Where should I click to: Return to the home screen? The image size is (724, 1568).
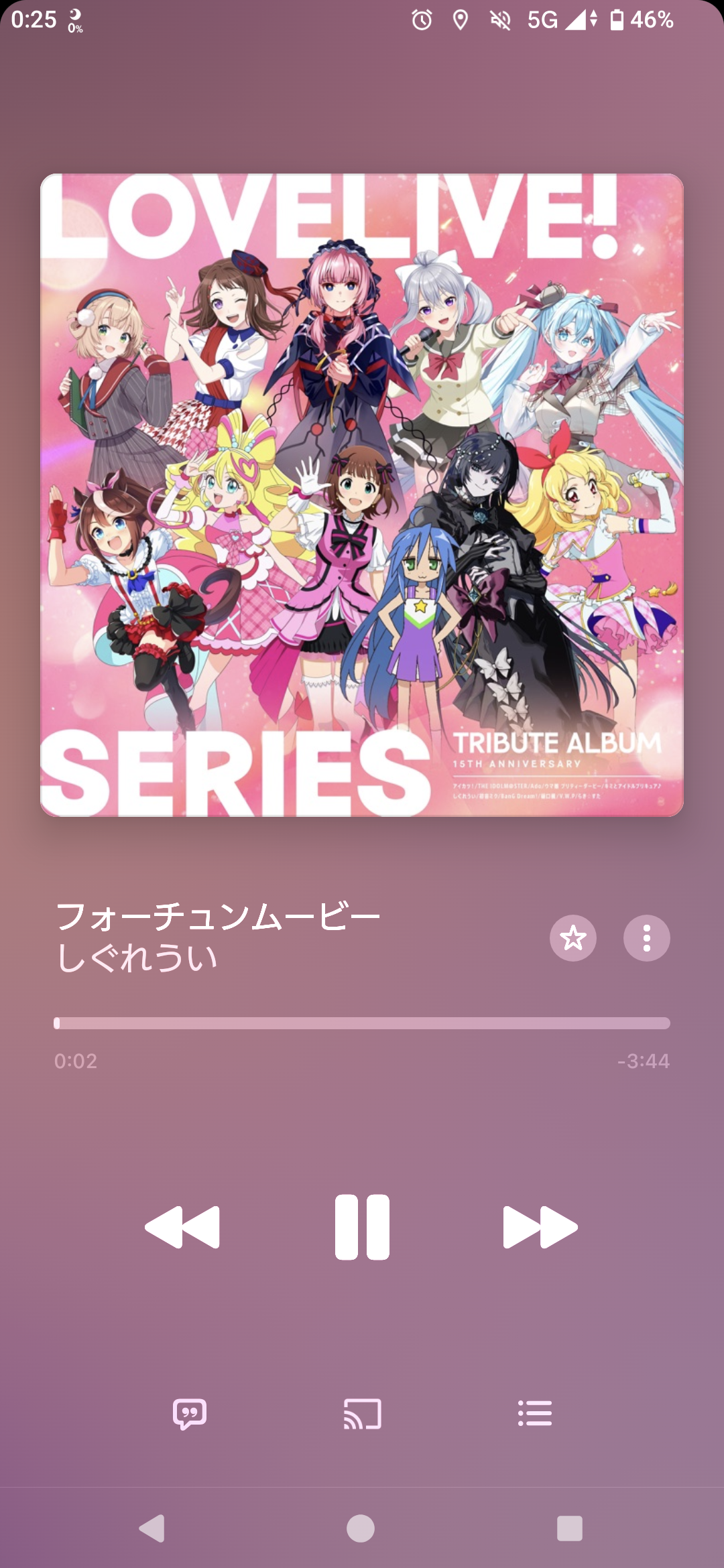click(361, 1528)
